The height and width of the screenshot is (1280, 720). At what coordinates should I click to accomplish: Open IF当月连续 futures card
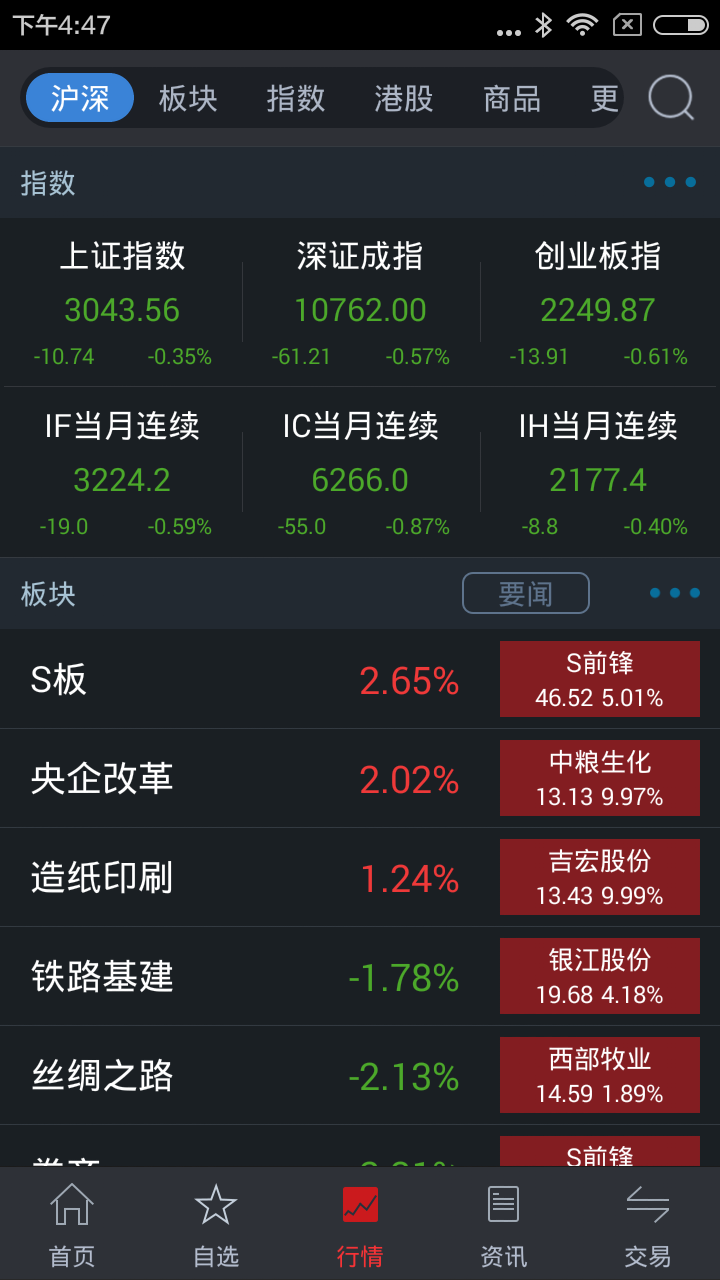click(x=122, y=472)
